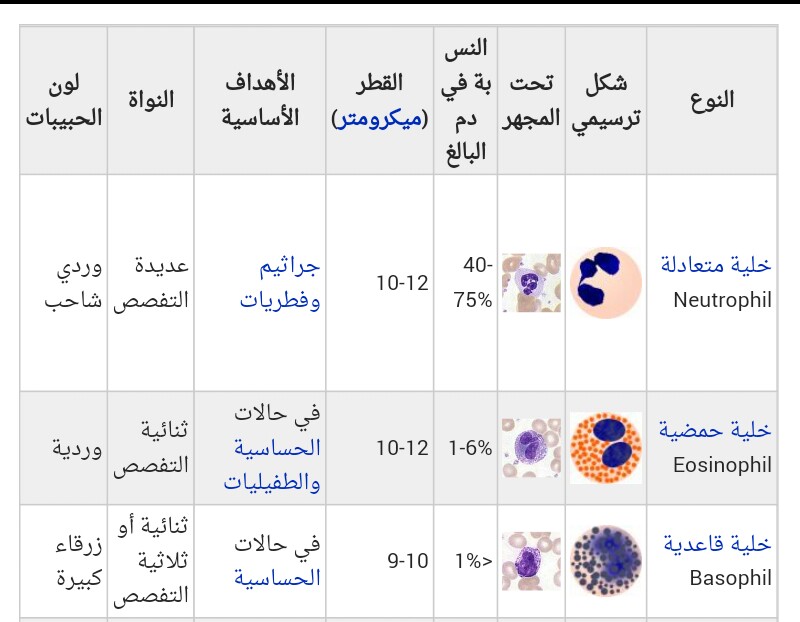View the Basophil schematic image
This screenshot has width=800, height=622.
(x=606, y=561)
